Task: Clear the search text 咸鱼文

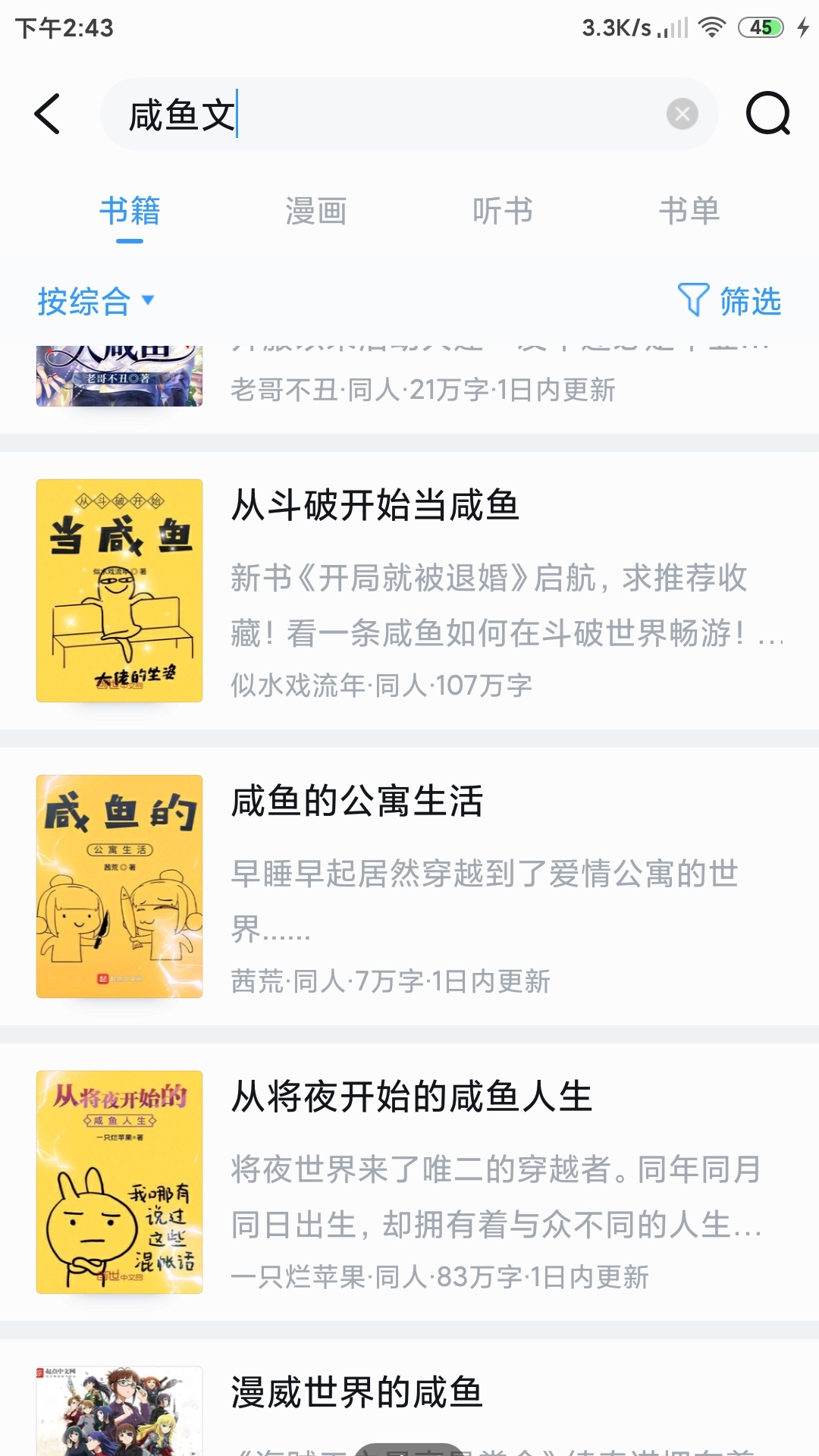Action: 682,115
